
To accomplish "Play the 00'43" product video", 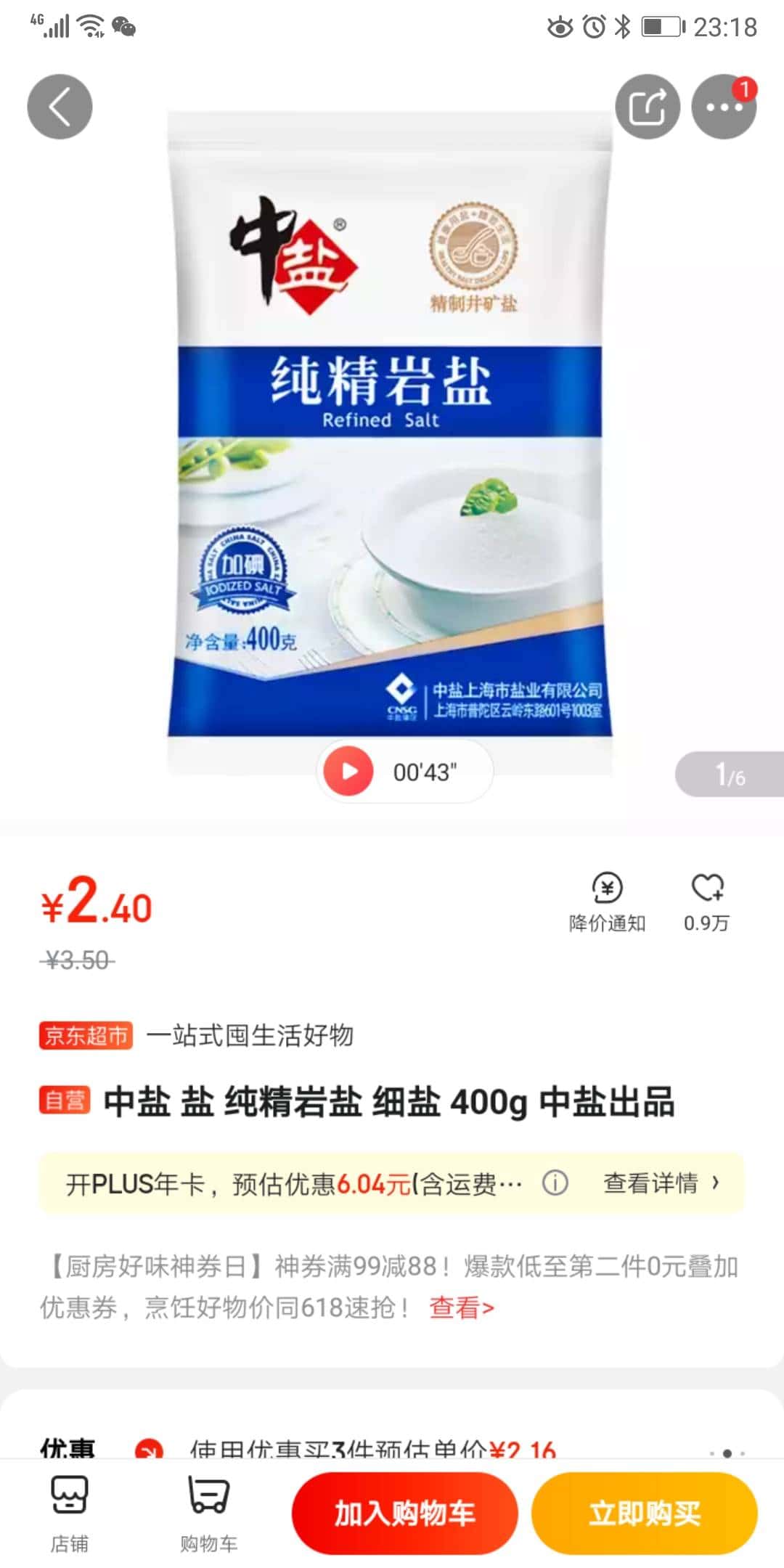I will coord(348,772).
